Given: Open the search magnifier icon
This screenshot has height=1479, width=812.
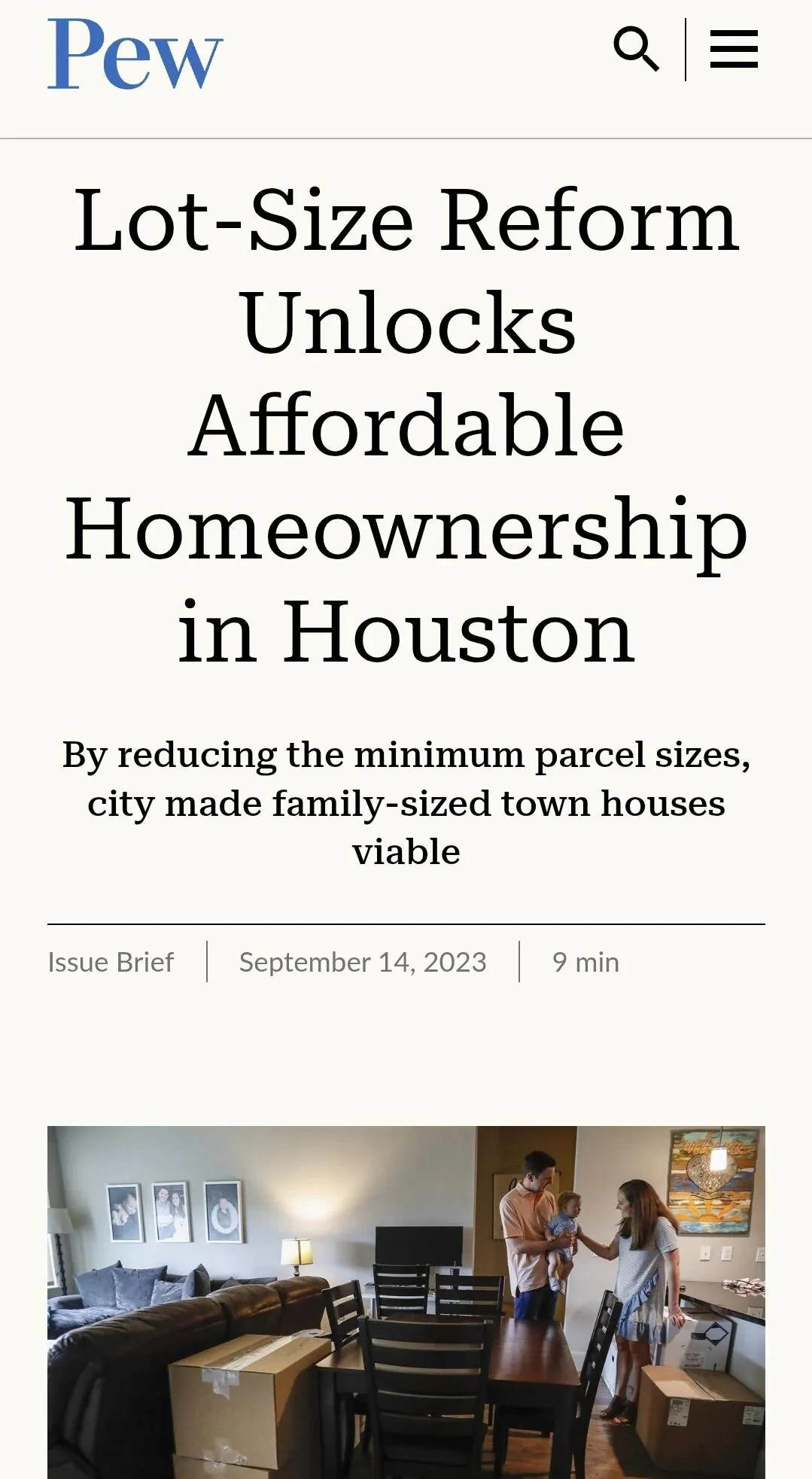Looking at the screenshot, I should pos(636,49).
